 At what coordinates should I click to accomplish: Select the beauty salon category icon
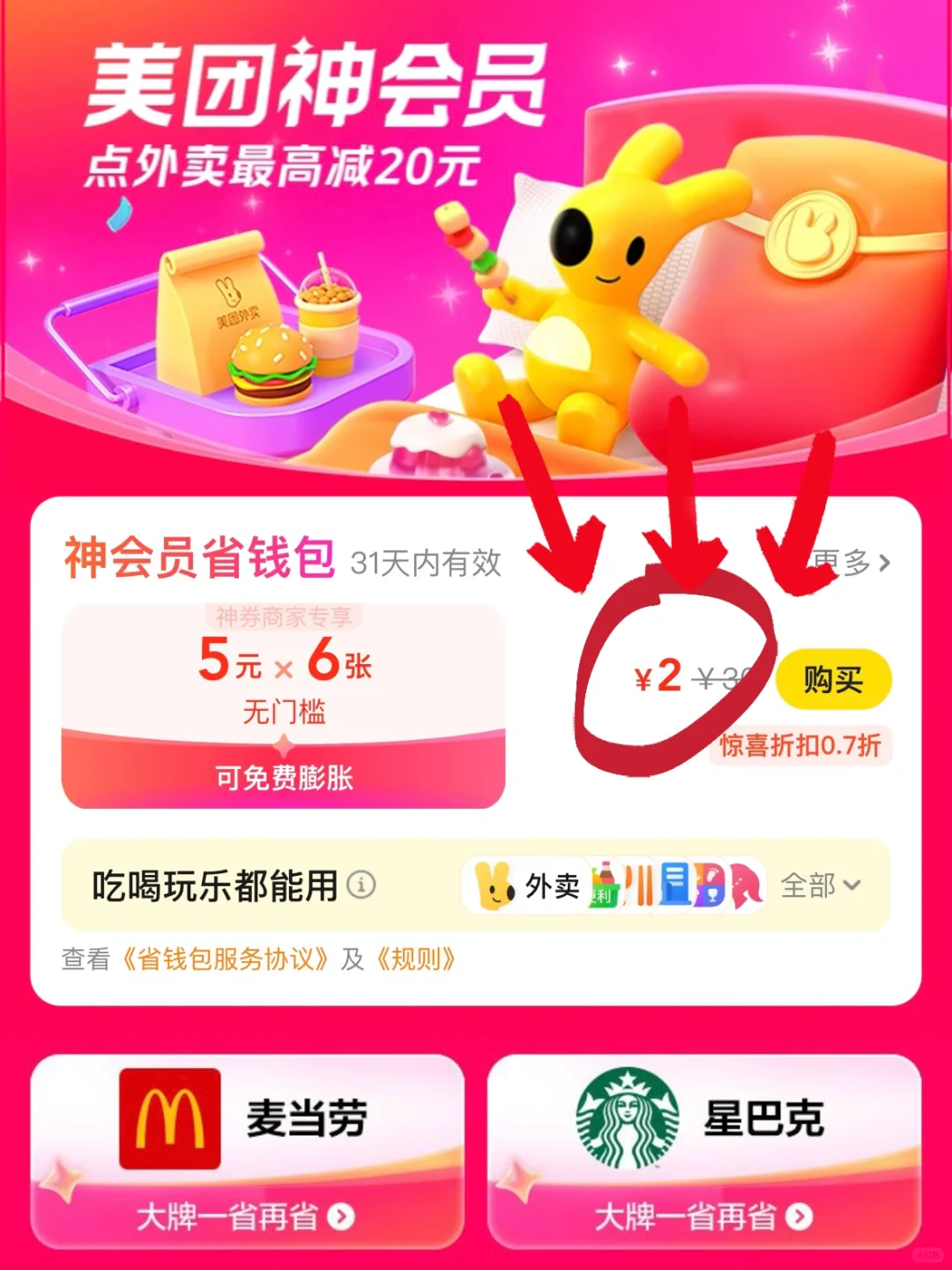(743, 886)
